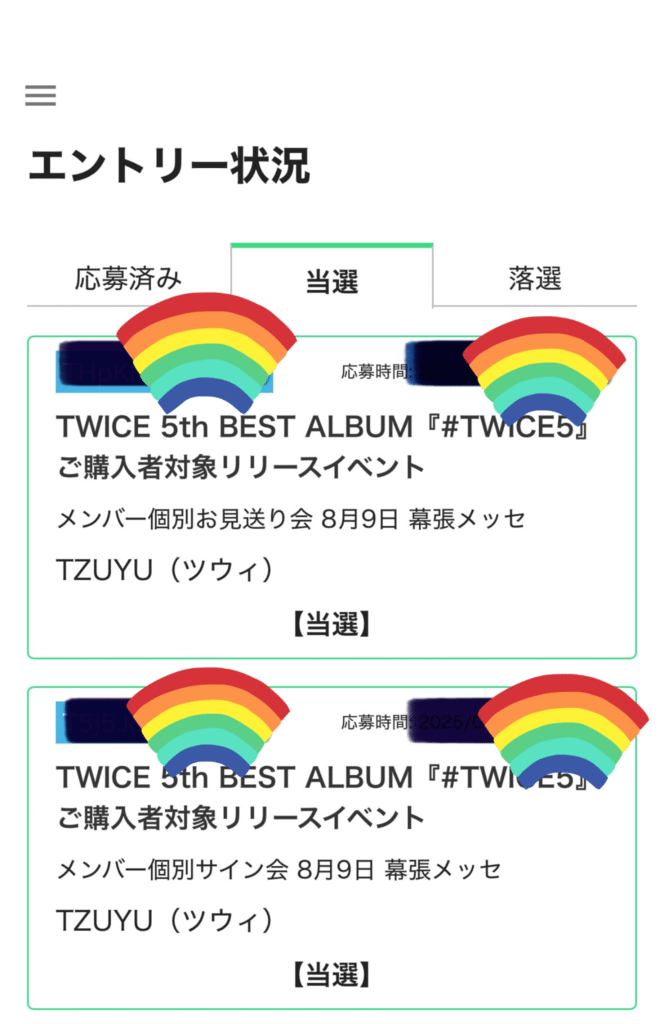Select the 当選 tab
The height and width of the screenshot is (1024, 664).
coord(332,281)
